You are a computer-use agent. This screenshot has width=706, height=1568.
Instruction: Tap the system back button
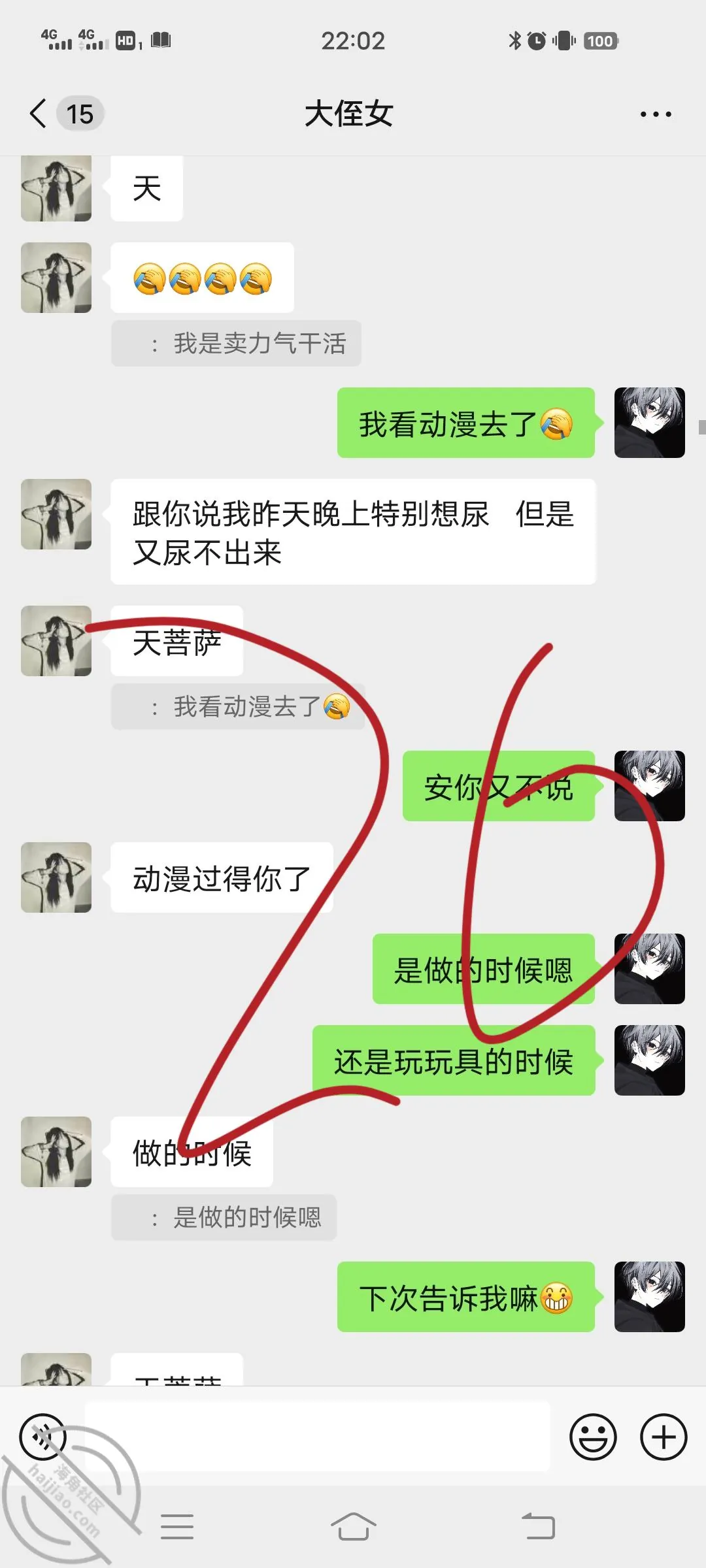[x=539, y=1527]
